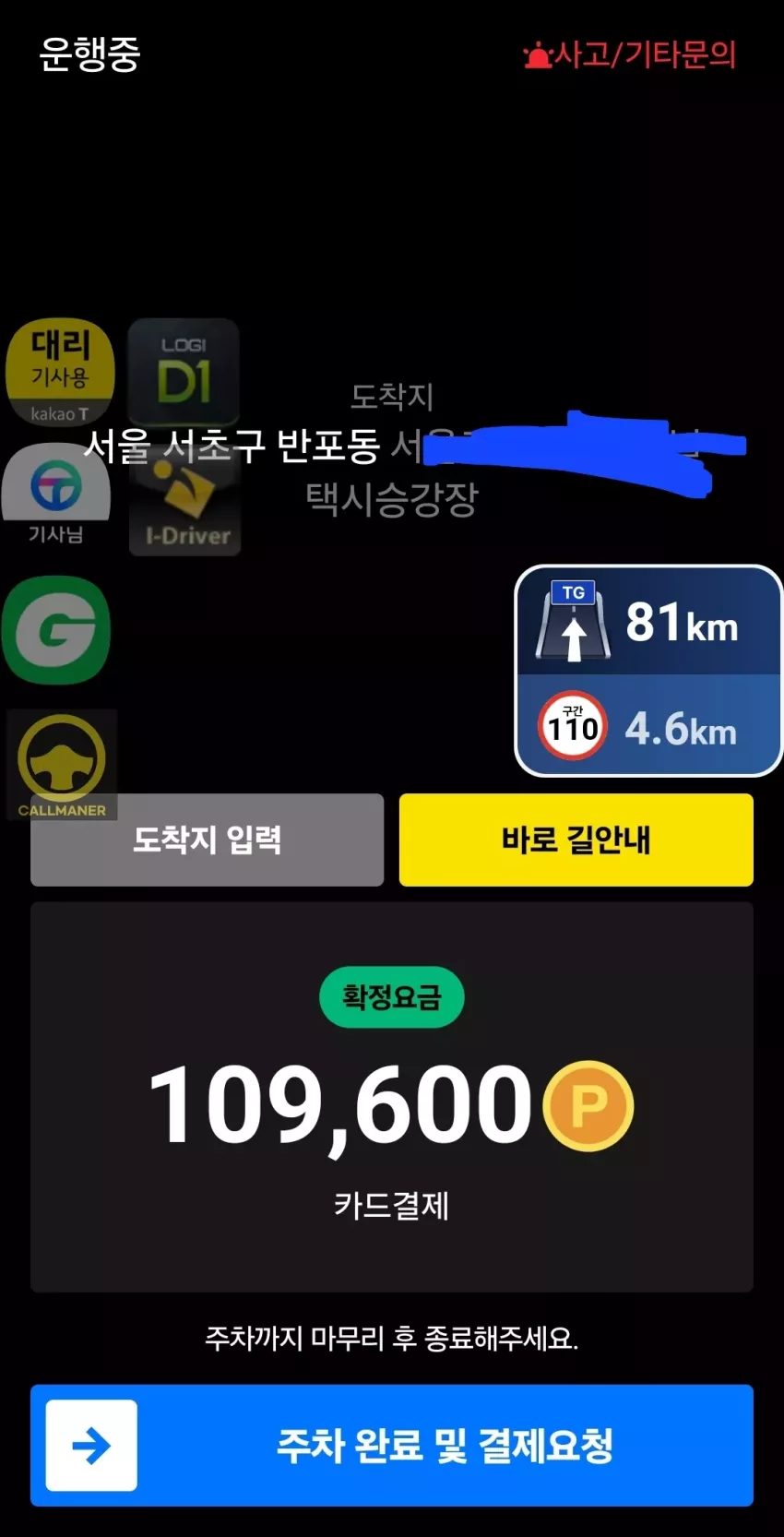The image size is (784, 1537).
Task: Launch the T 기사님 floating icon
Action: pos(55,495)
